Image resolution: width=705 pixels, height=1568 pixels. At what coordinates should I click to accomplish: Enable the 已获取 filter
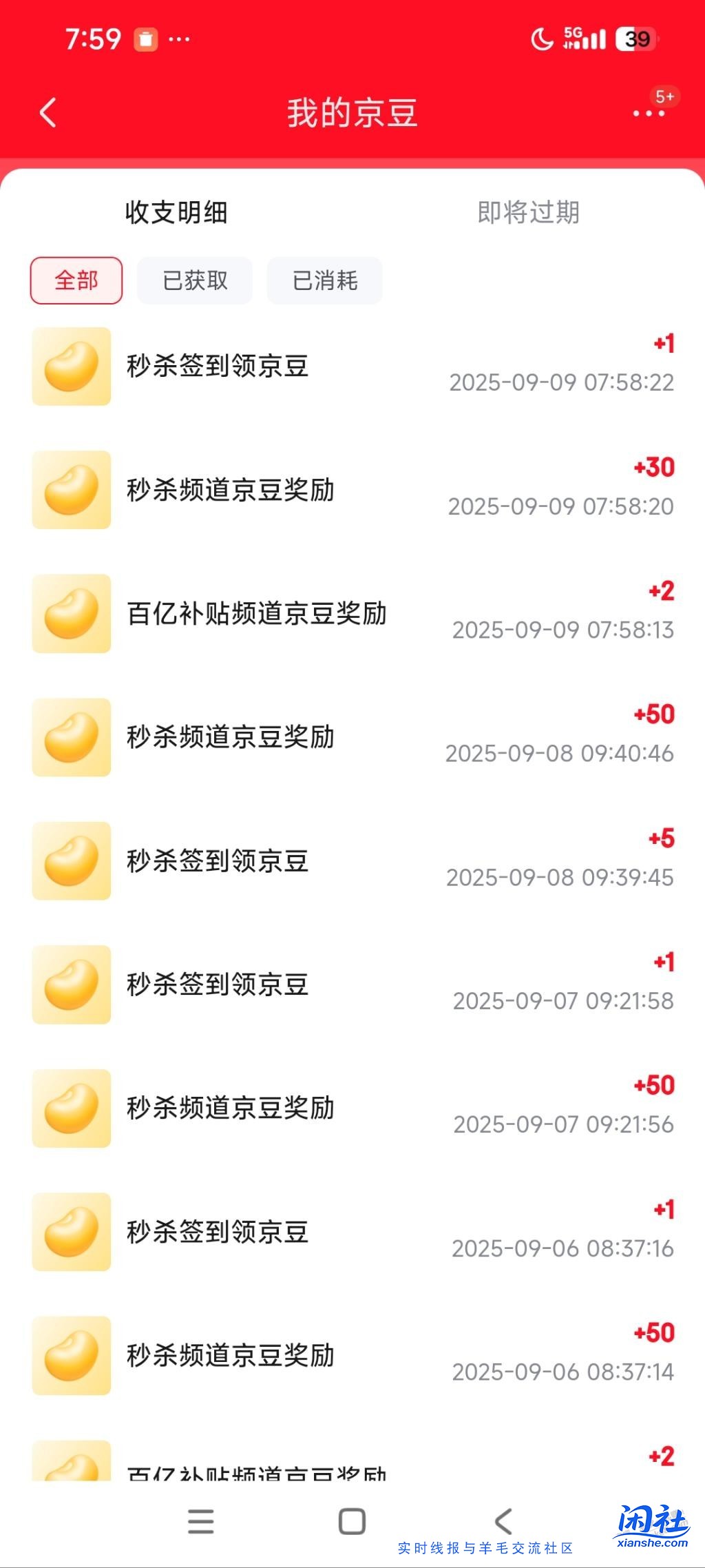(193, 280)
